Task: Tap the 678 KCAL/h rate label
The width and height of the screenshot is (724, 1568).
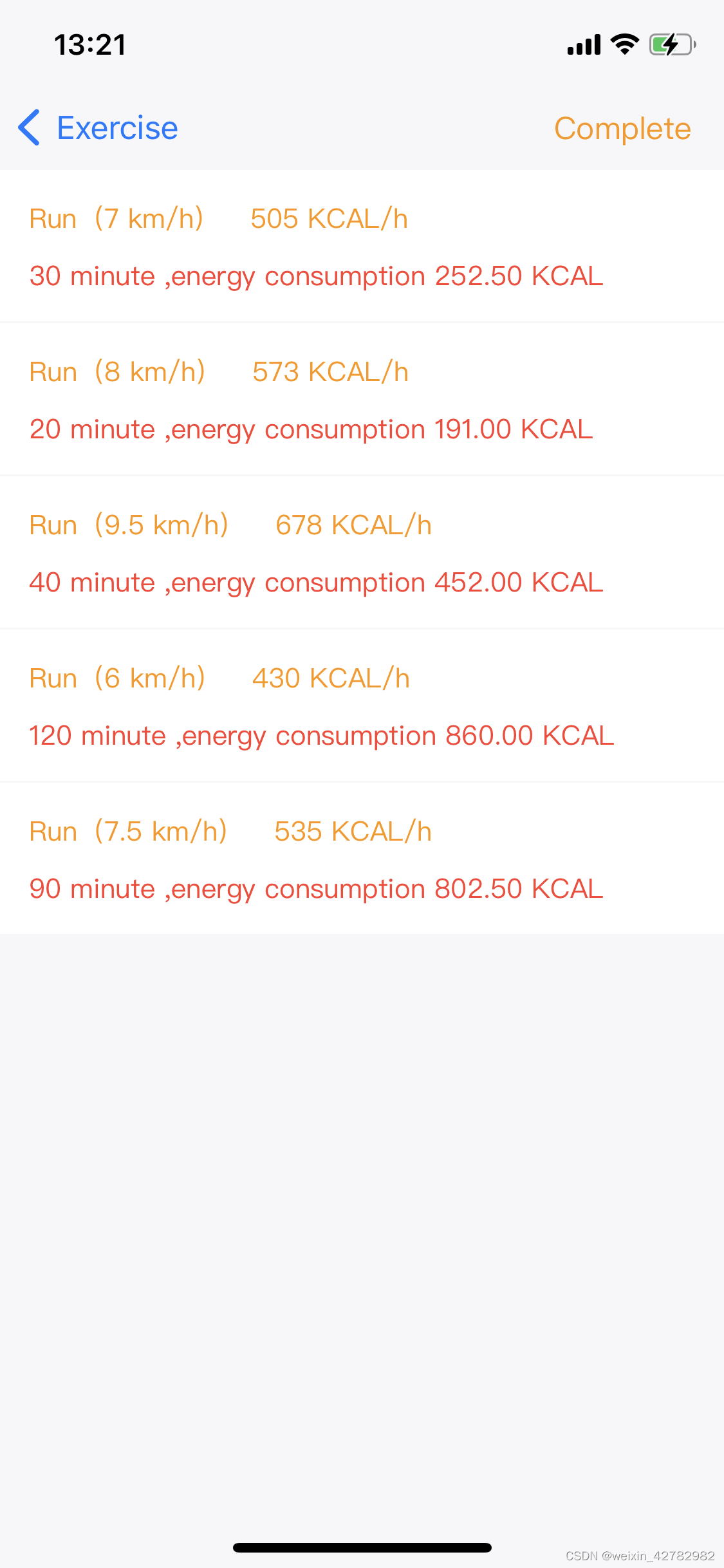Action: [x=354, y=524]
